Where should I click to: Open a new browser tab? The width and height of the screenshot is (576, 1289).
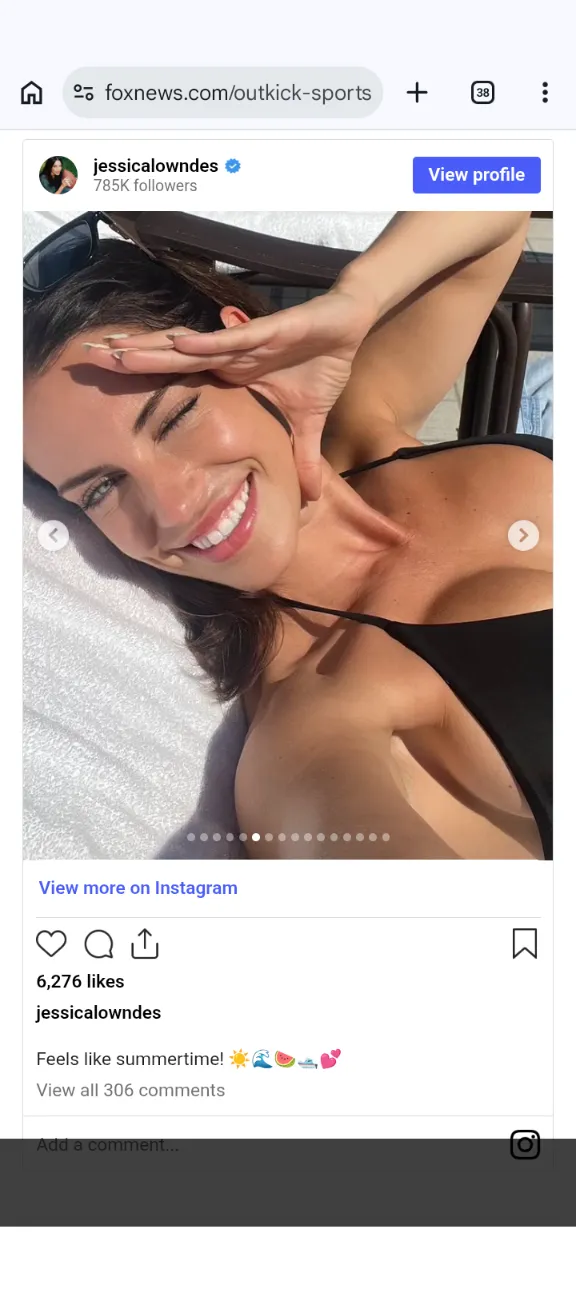(417, 93)
